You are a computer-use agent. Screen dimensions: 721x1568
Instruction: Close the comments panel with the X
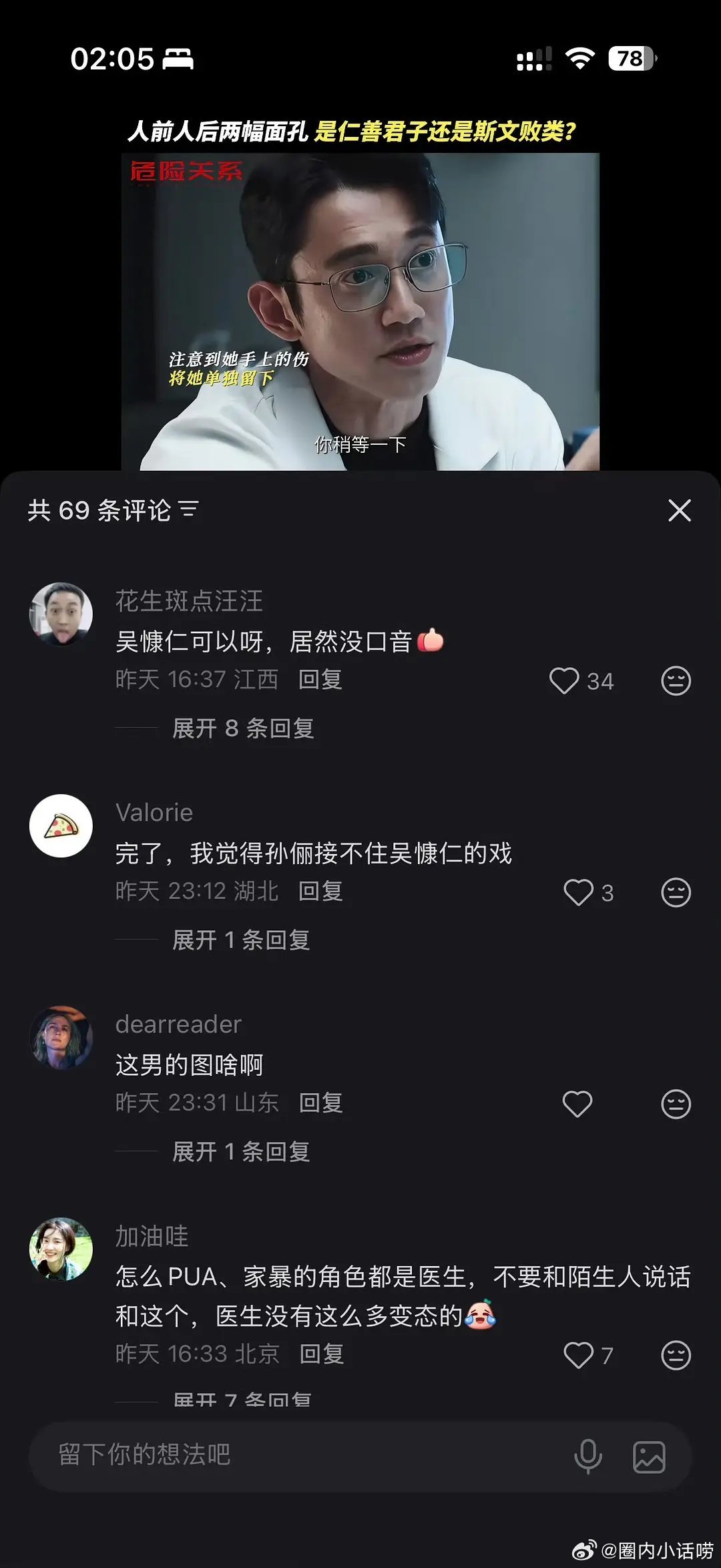[x=679, y=511]
